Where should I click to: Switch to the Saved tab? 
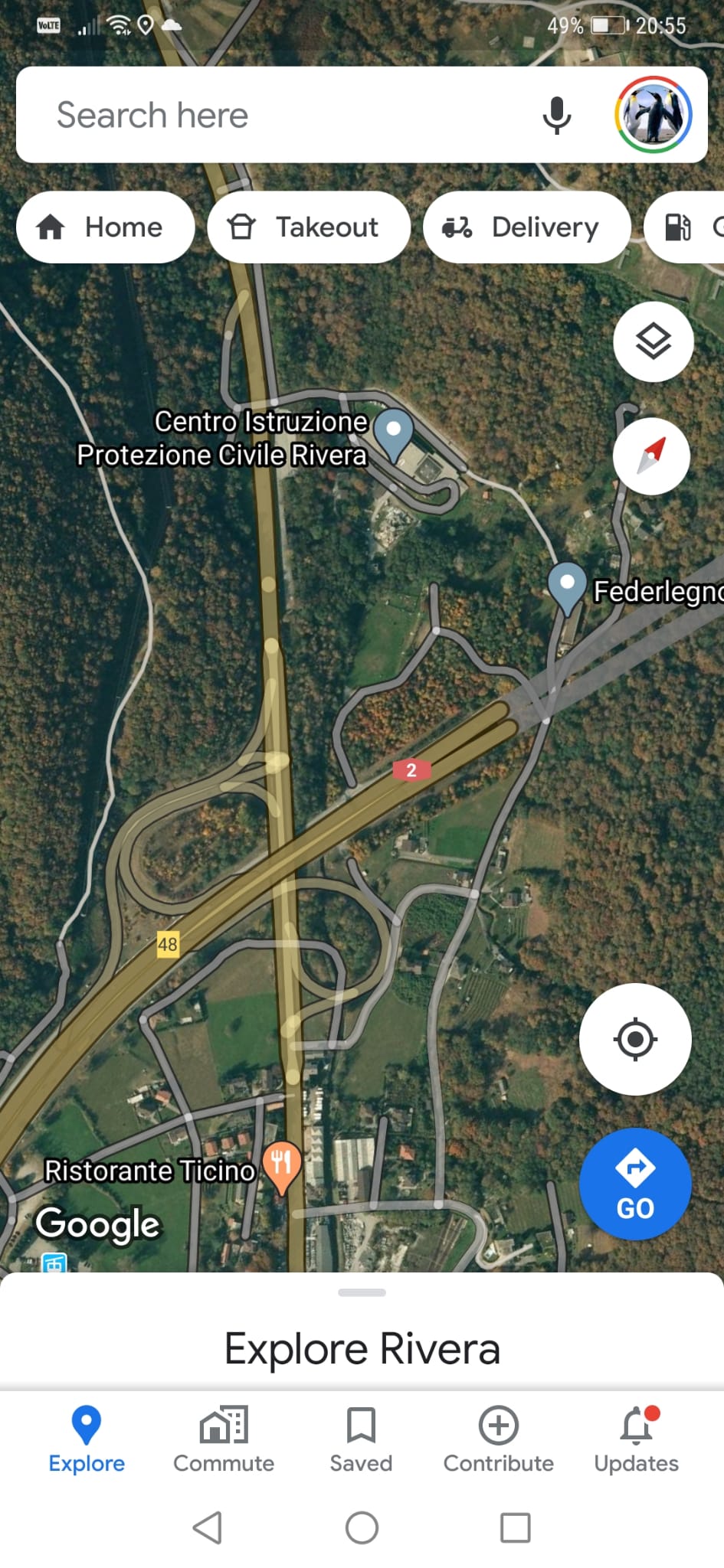point(361,1440)
